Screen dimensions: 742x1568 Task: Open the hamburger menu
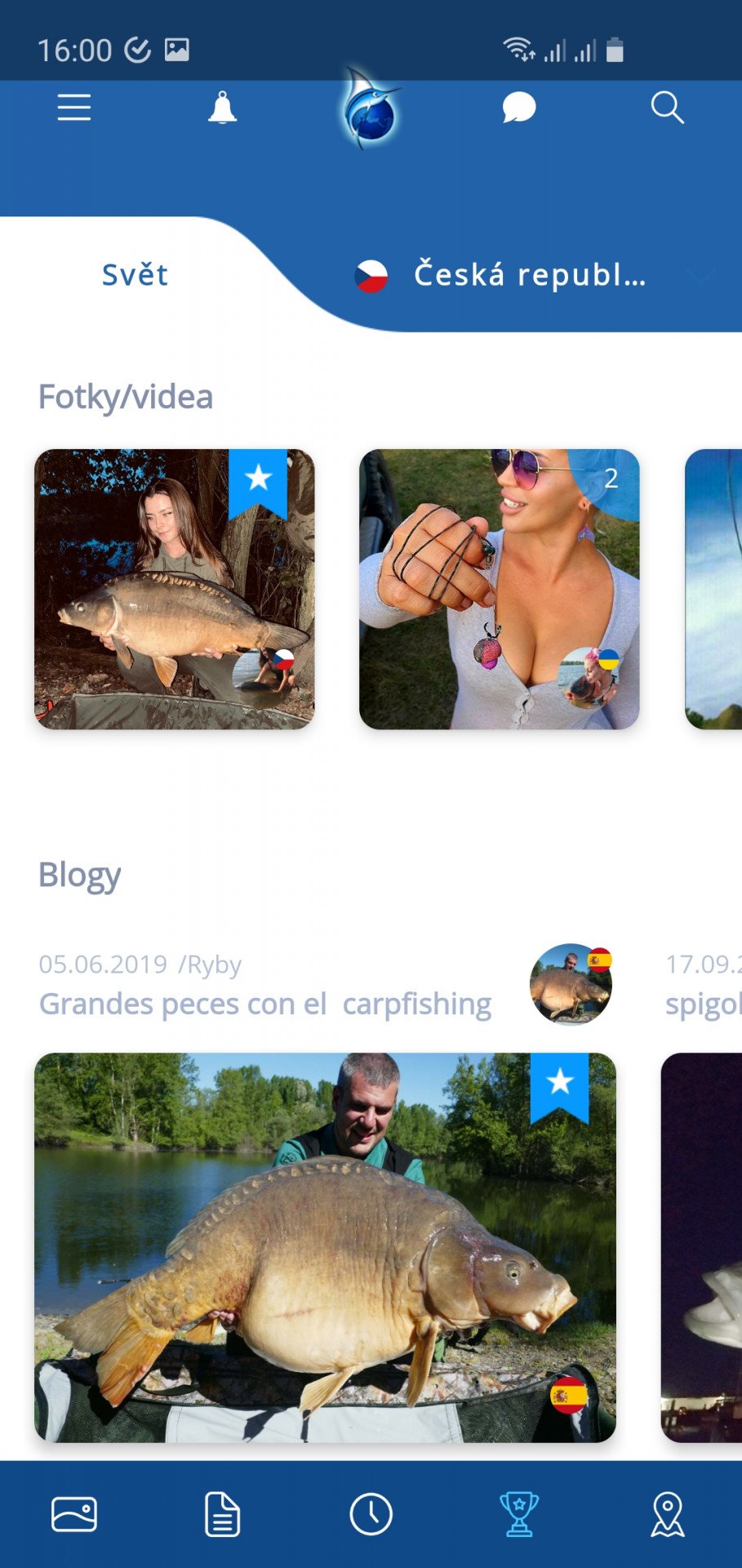point(74,108)
